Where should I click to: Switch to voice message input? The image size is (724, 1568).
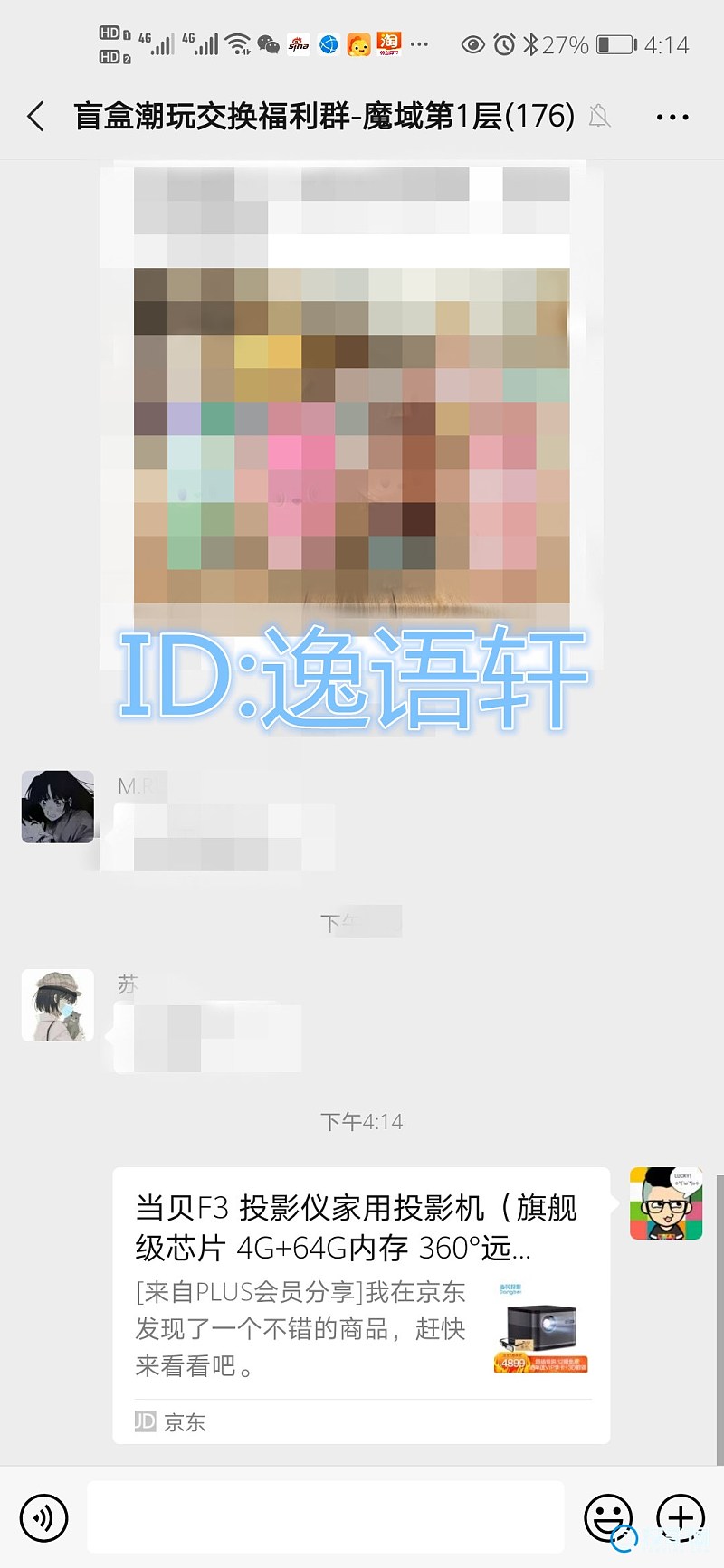tap(43, 1517)
